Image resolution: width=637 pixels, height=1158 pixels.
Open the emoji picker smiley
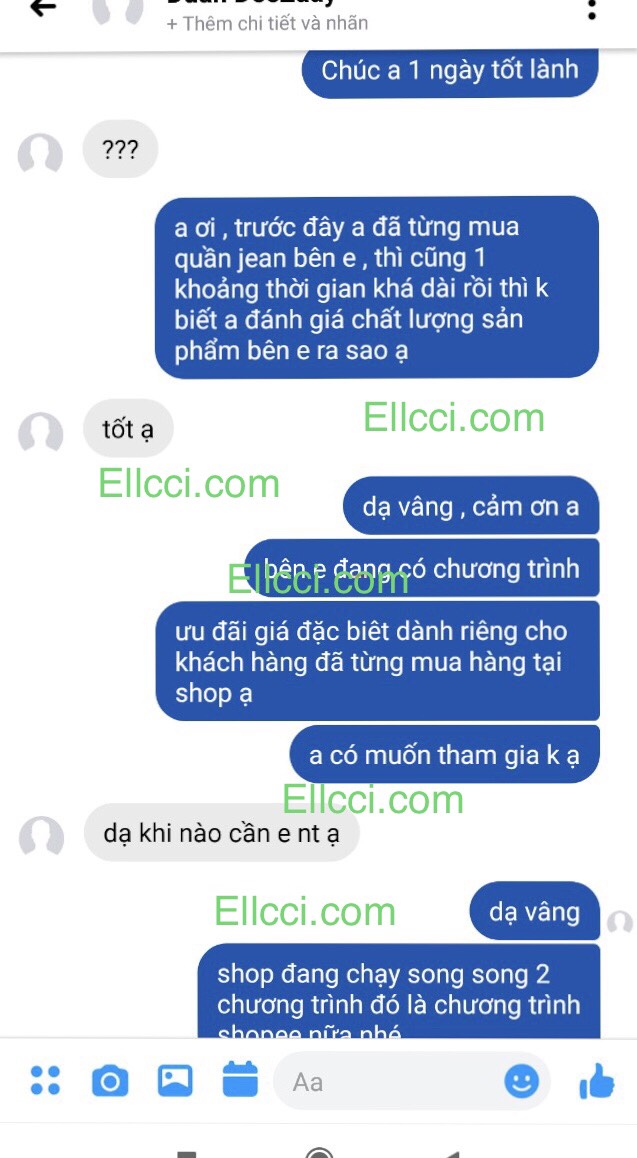point(521,1081)
